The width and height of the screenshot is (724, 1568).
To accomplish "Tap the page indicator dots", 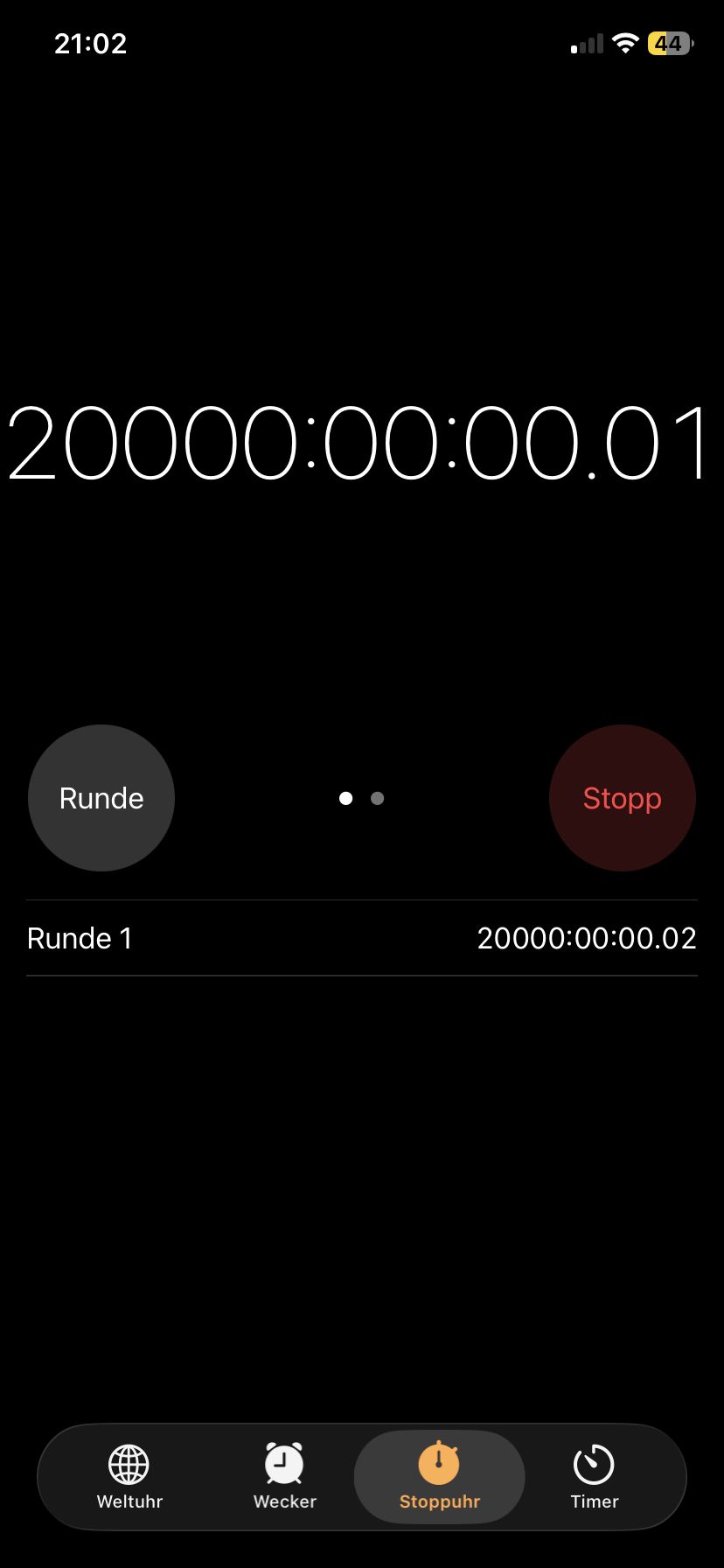I will pyautogui.click(x=362, y=798).
